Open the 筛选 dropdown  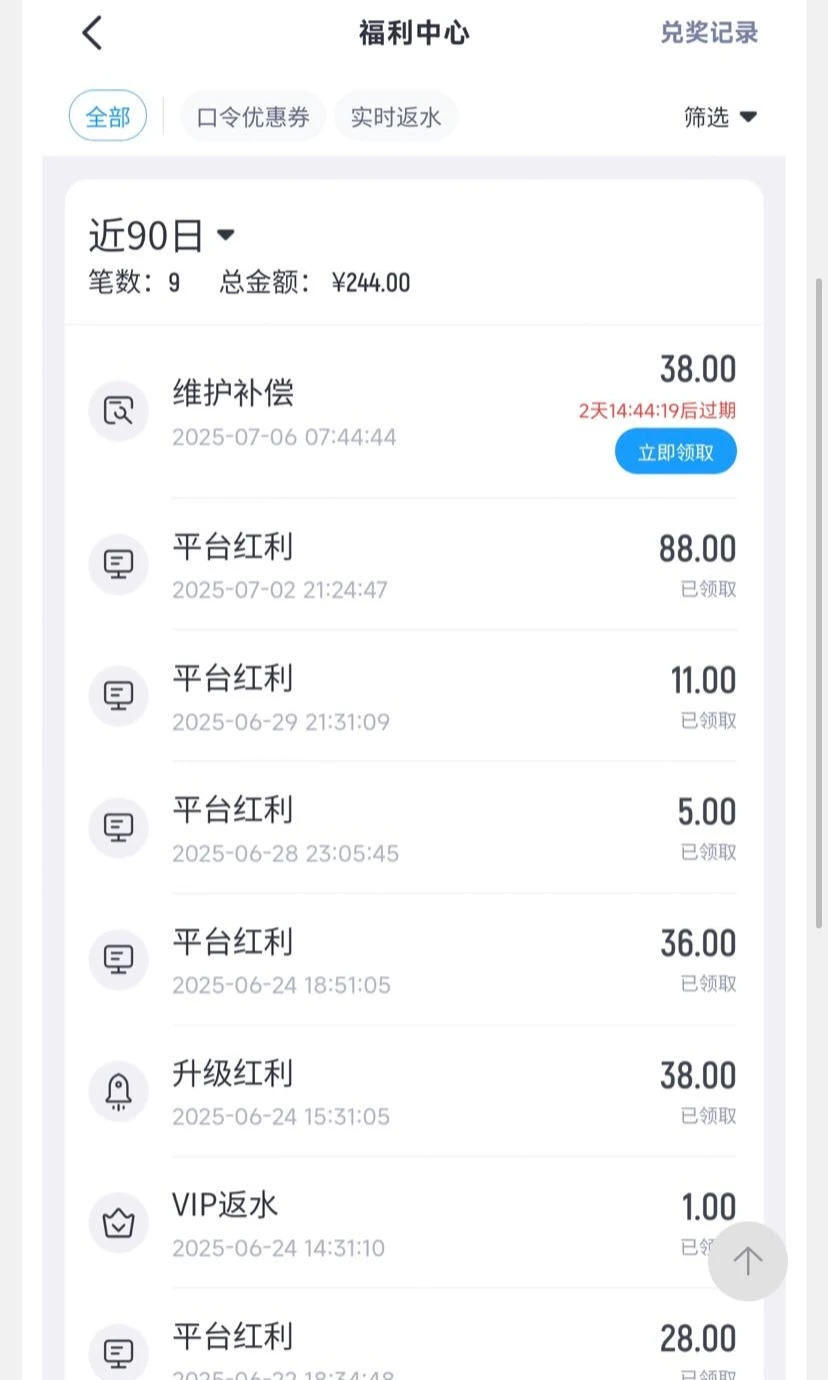720,117
